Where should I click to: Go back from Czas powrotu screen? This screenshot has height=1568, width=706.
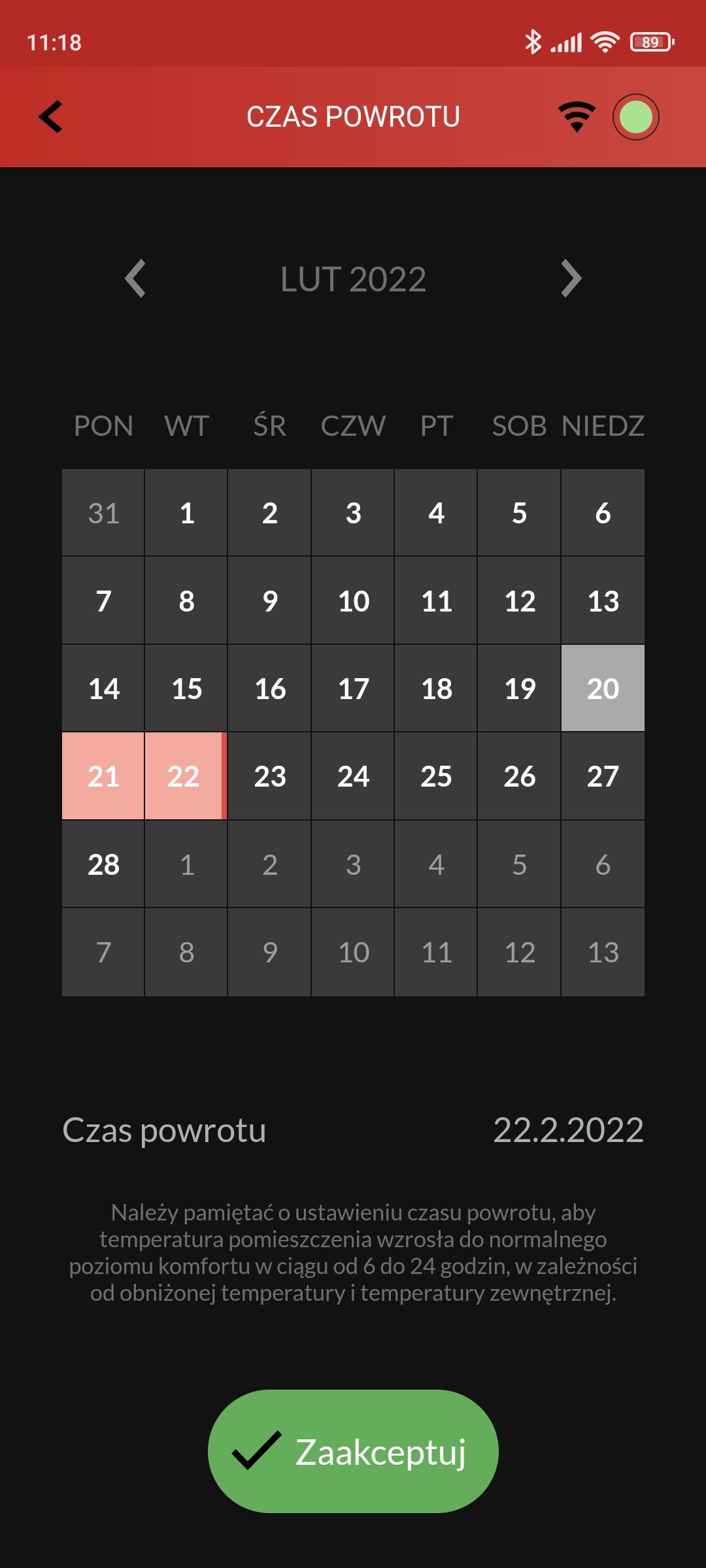(51, 117)
